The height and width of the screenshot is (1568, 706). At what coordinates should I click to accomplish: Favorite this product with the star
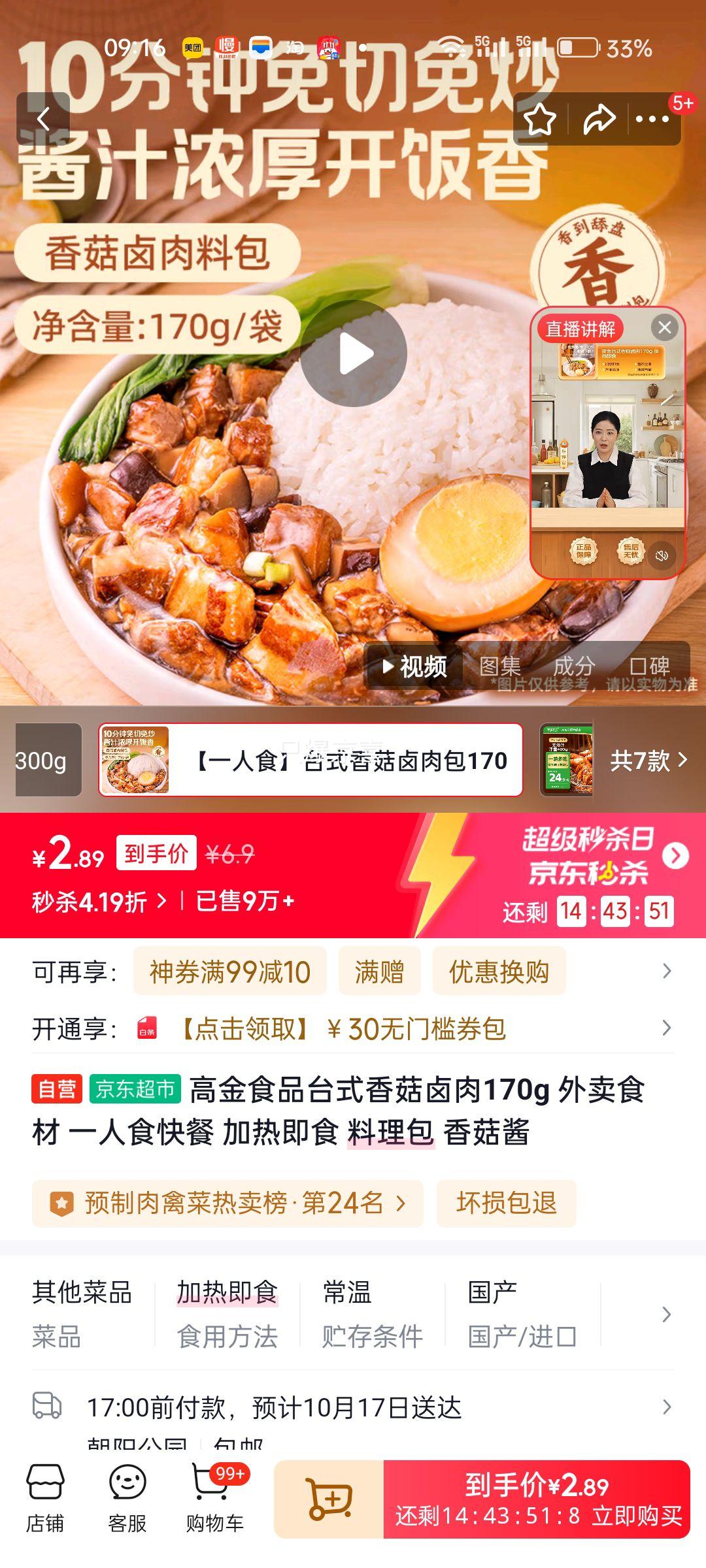pyautogui.click(x=540, y=120)
